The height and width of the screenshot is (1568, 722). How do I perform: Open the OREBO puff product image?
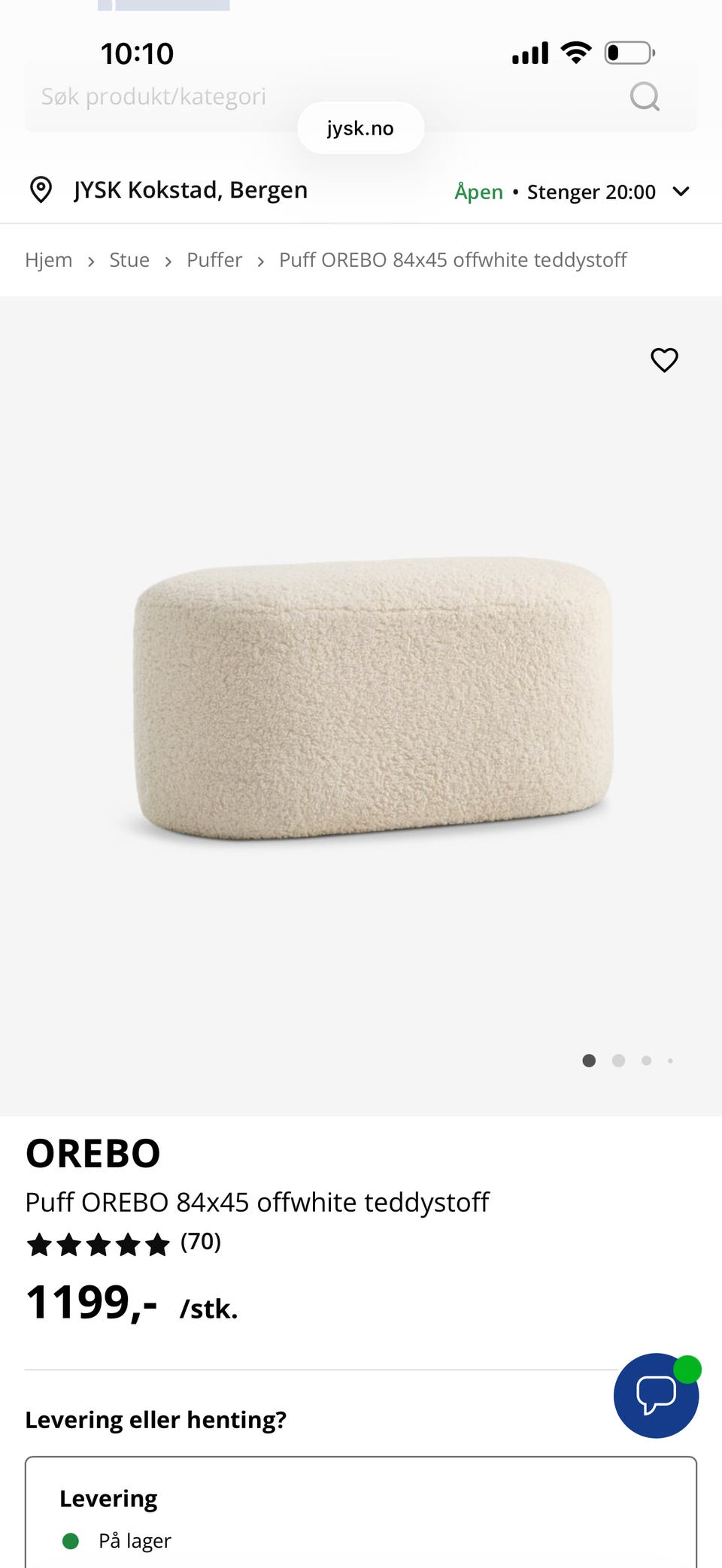(372, 699)
